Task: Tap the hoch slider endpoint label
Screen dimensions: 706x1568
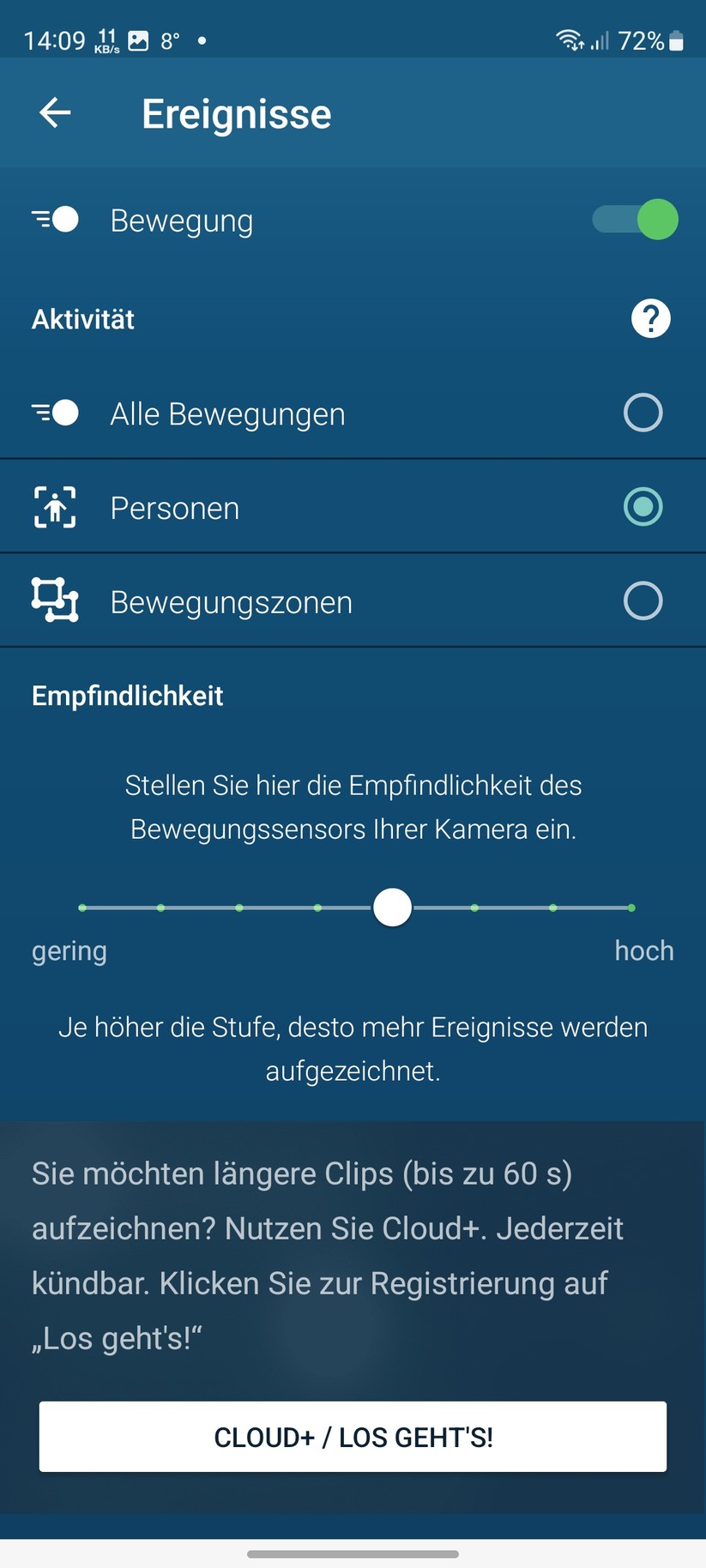Action: pos(644,950)
